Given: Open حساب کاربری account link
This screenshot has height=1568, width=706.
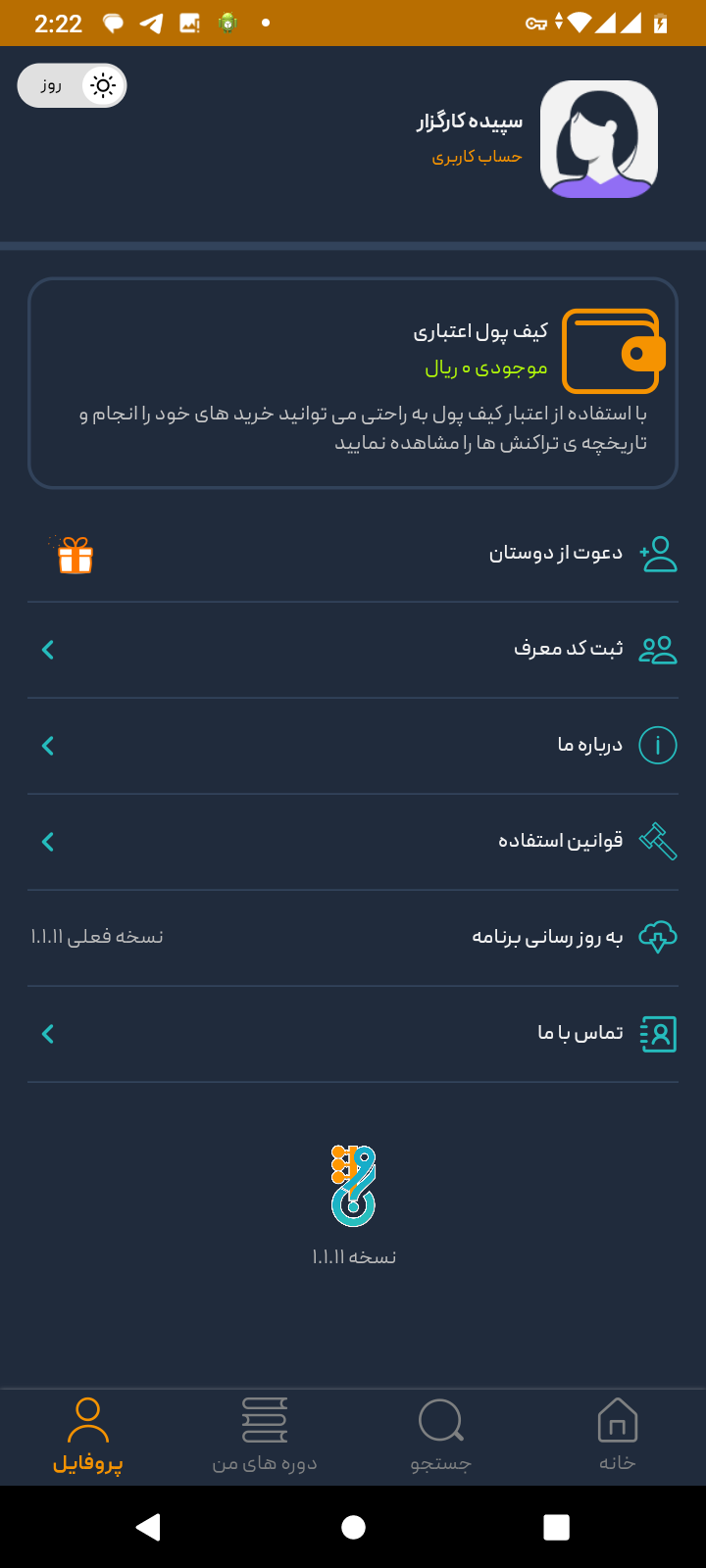Looking at the screenshot, I should click(477, 157).
